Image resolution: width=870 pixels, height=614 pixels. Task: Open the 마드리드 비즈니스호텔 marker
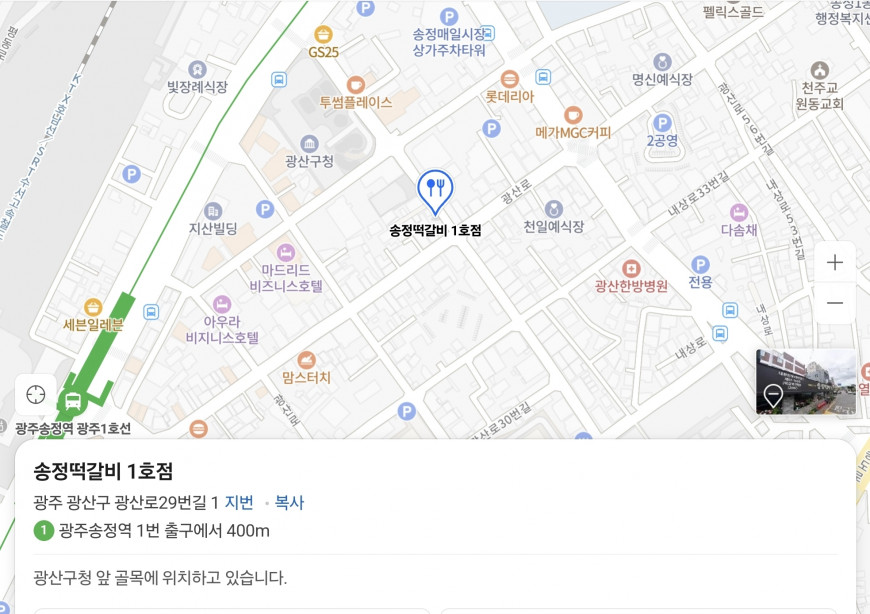coord(287,252)
